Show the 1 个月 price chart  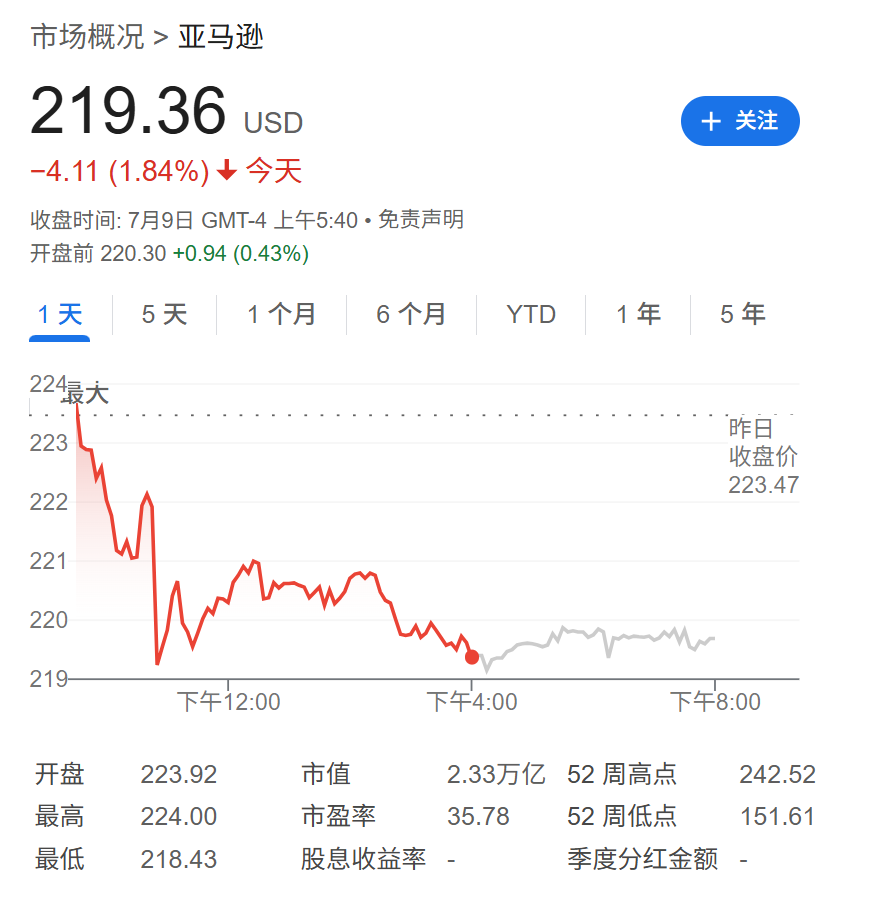[x=281, y=314]
